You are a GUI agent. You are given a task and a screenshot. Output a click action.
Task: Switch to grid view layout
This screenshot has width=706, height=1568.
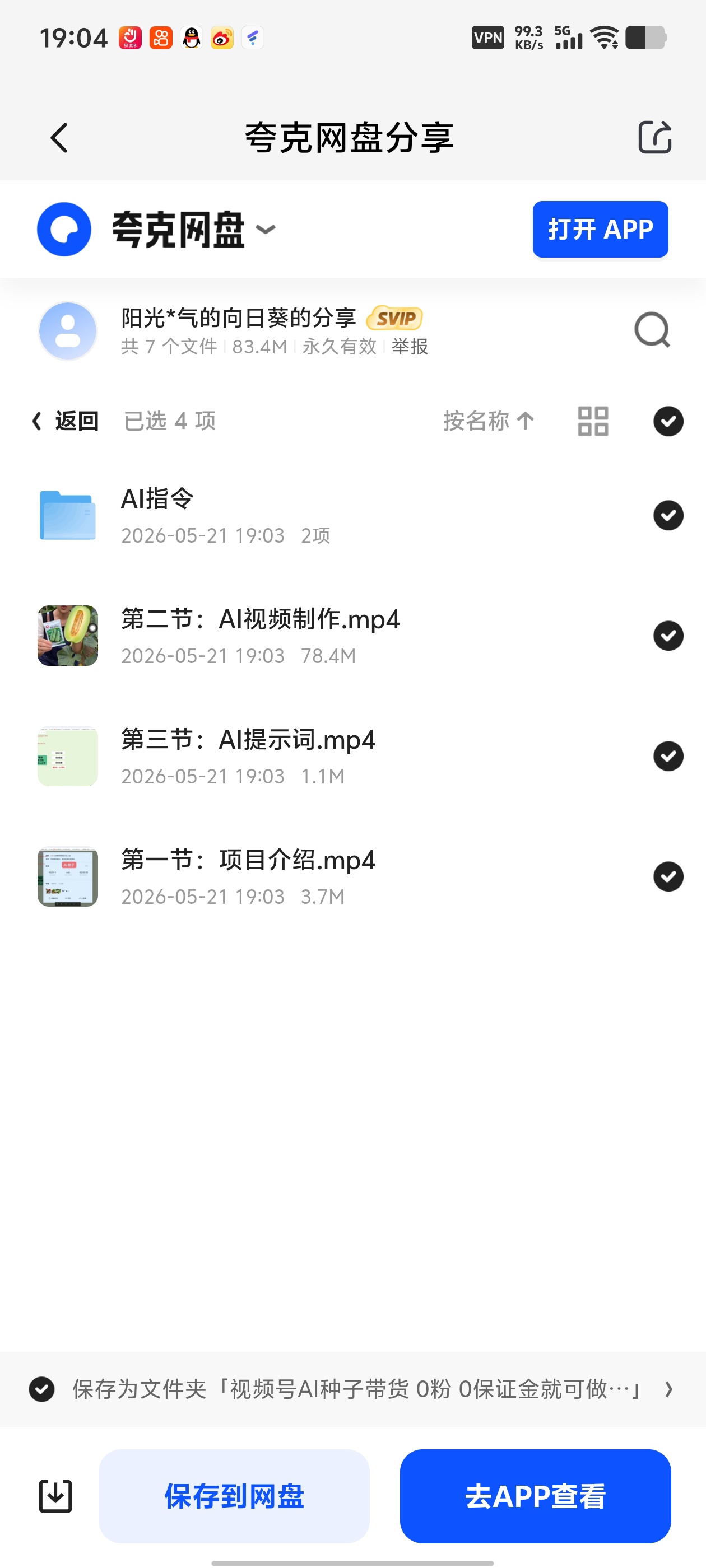click(x=593, y=421)
